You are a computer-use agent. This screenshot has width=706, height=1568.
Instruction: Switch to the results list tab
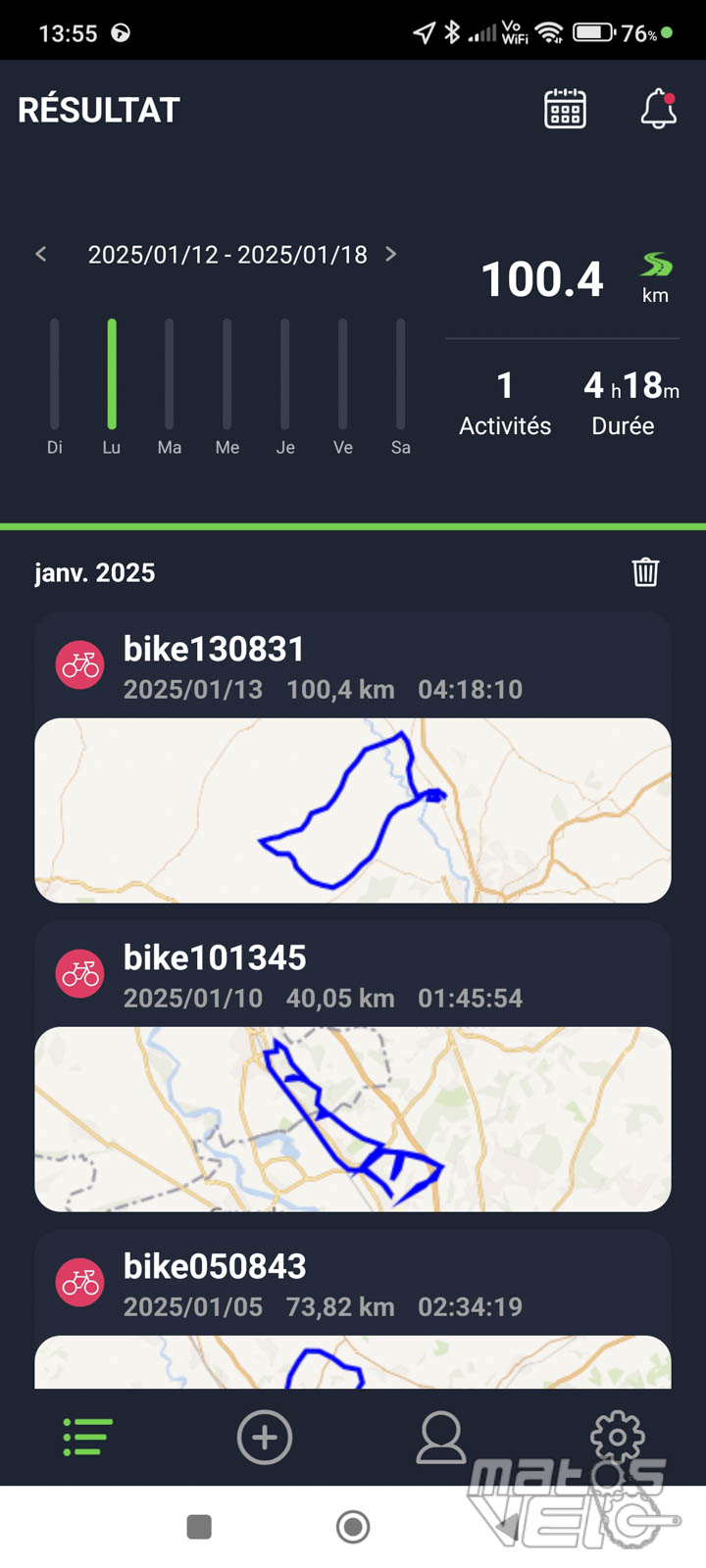click(x=87, y=1437)
